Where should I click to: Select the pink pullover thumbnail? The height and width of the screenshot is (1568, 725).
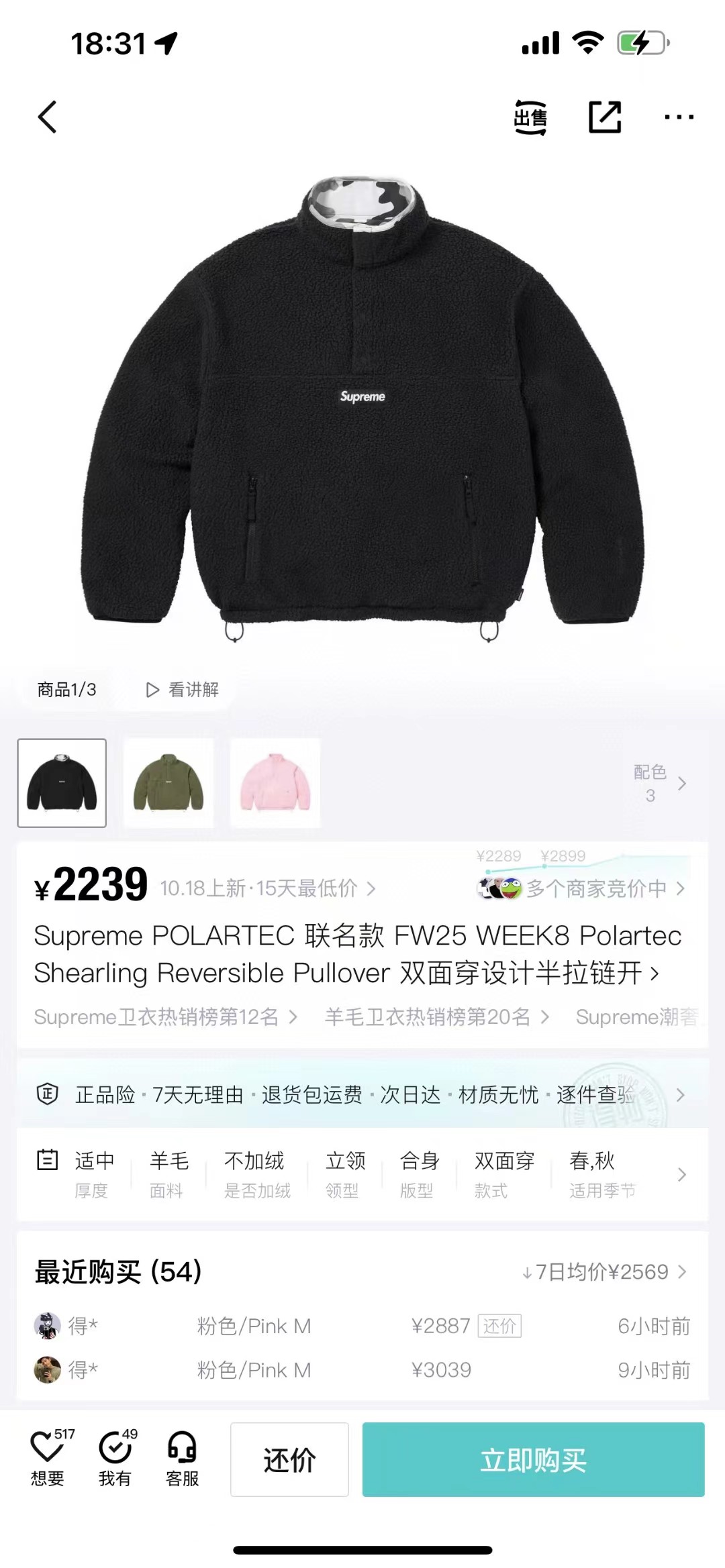275,783
